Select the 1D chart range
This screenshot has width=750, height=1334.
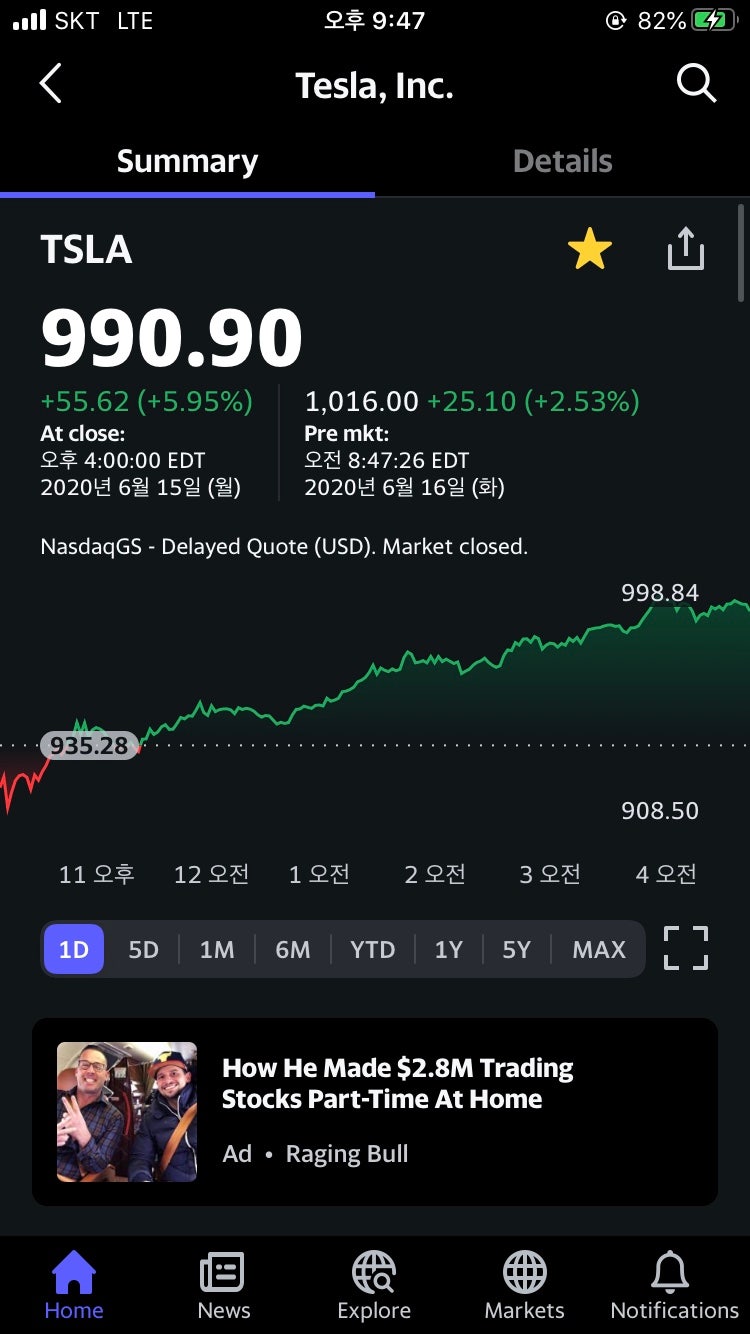tap(74, 949)
